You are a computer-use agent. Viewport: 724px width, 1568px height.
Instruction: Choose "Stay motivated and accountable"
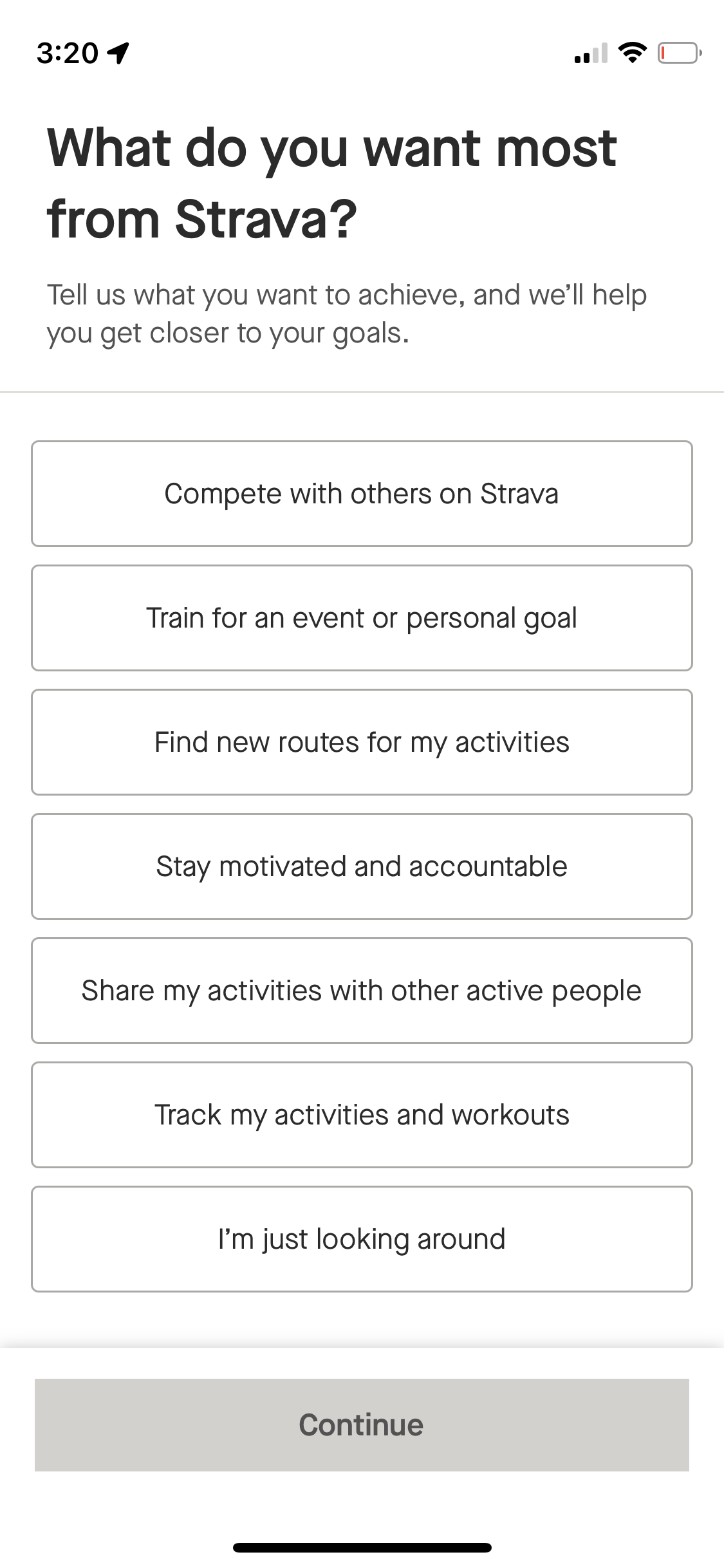(x=362, y=866)
